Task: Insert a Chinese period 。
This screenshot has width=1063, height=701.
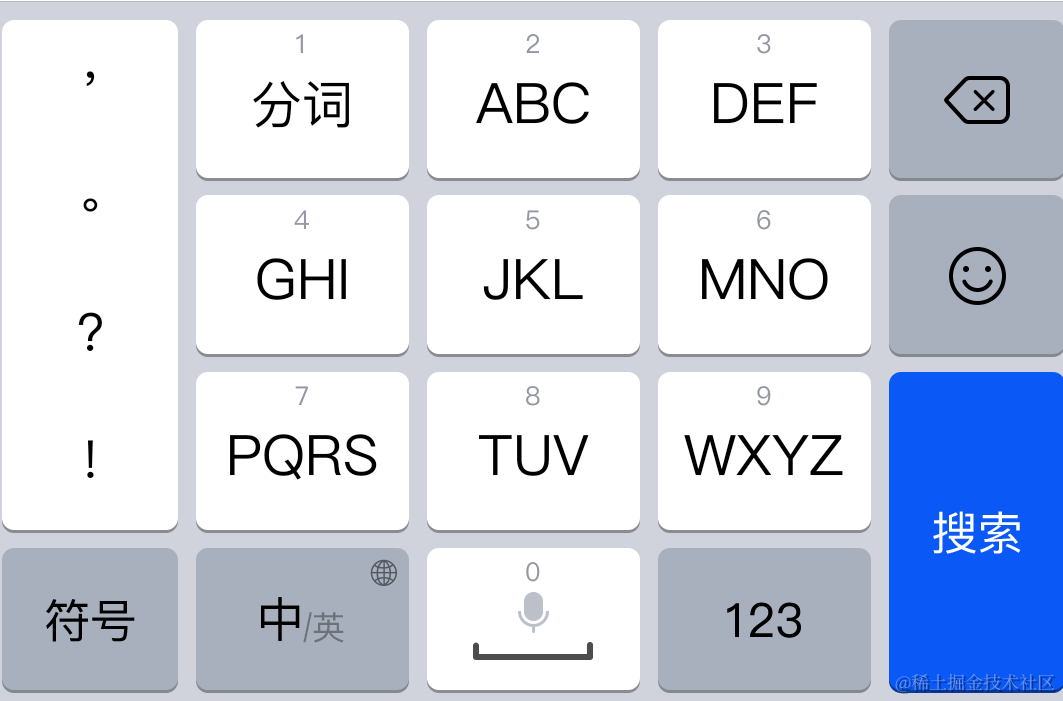Action: pos(90,205)
